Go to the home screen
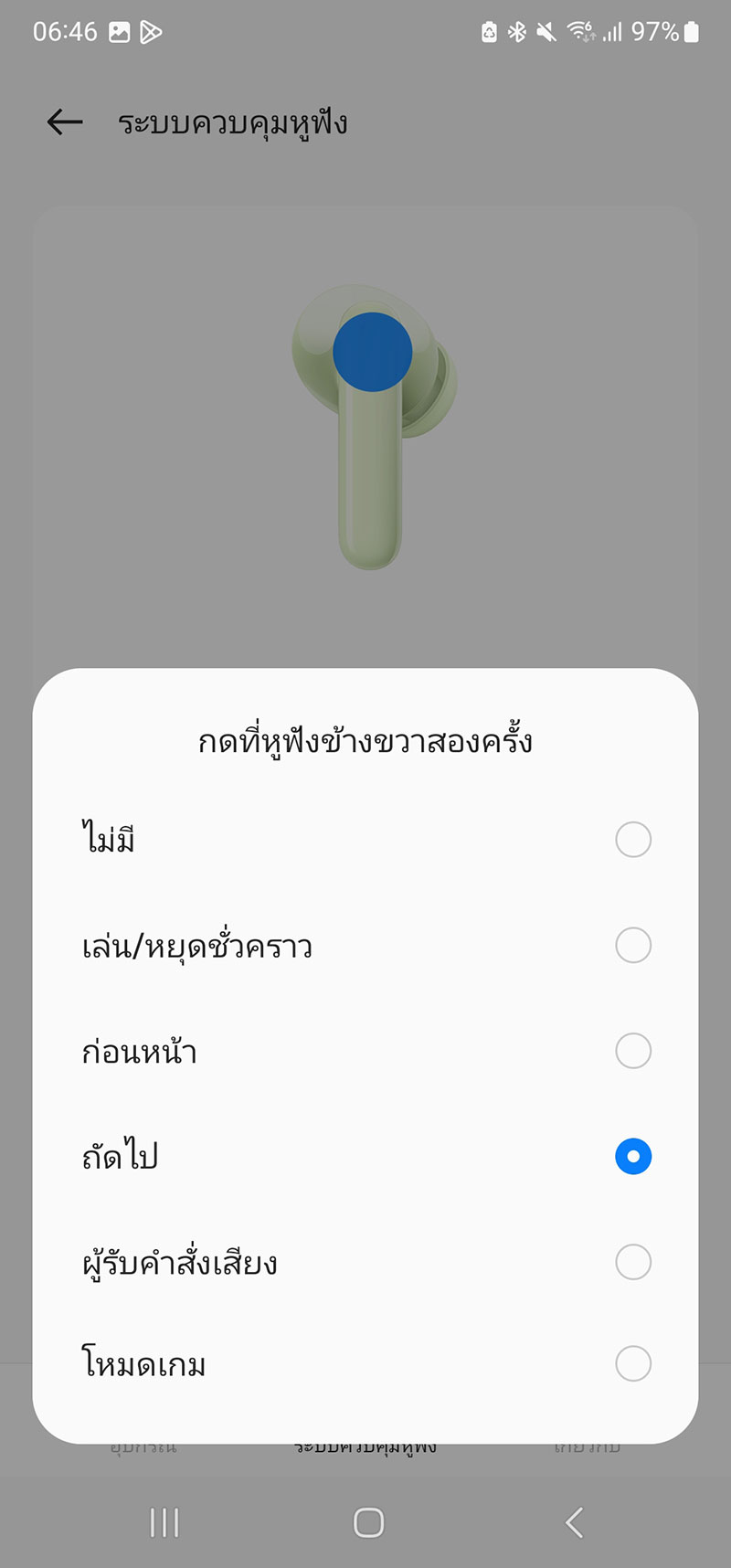The image size is (731, 1568). tap(368, 1522)
